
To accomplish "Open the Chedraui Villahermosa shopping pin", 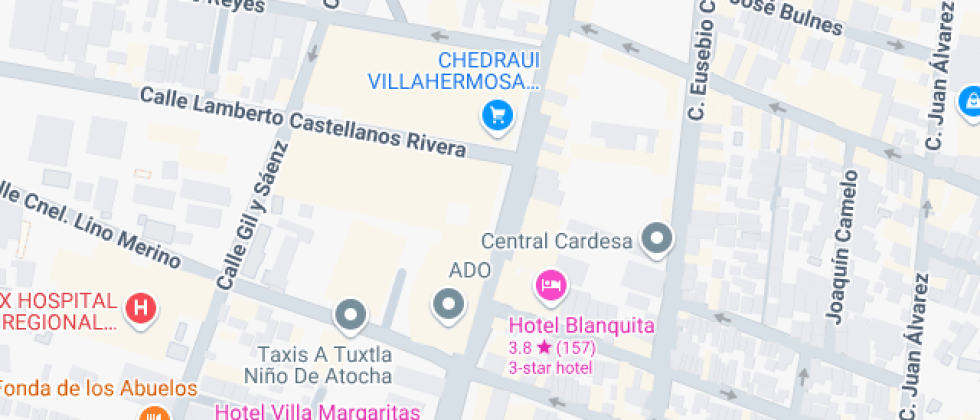I will coord(496,115).
